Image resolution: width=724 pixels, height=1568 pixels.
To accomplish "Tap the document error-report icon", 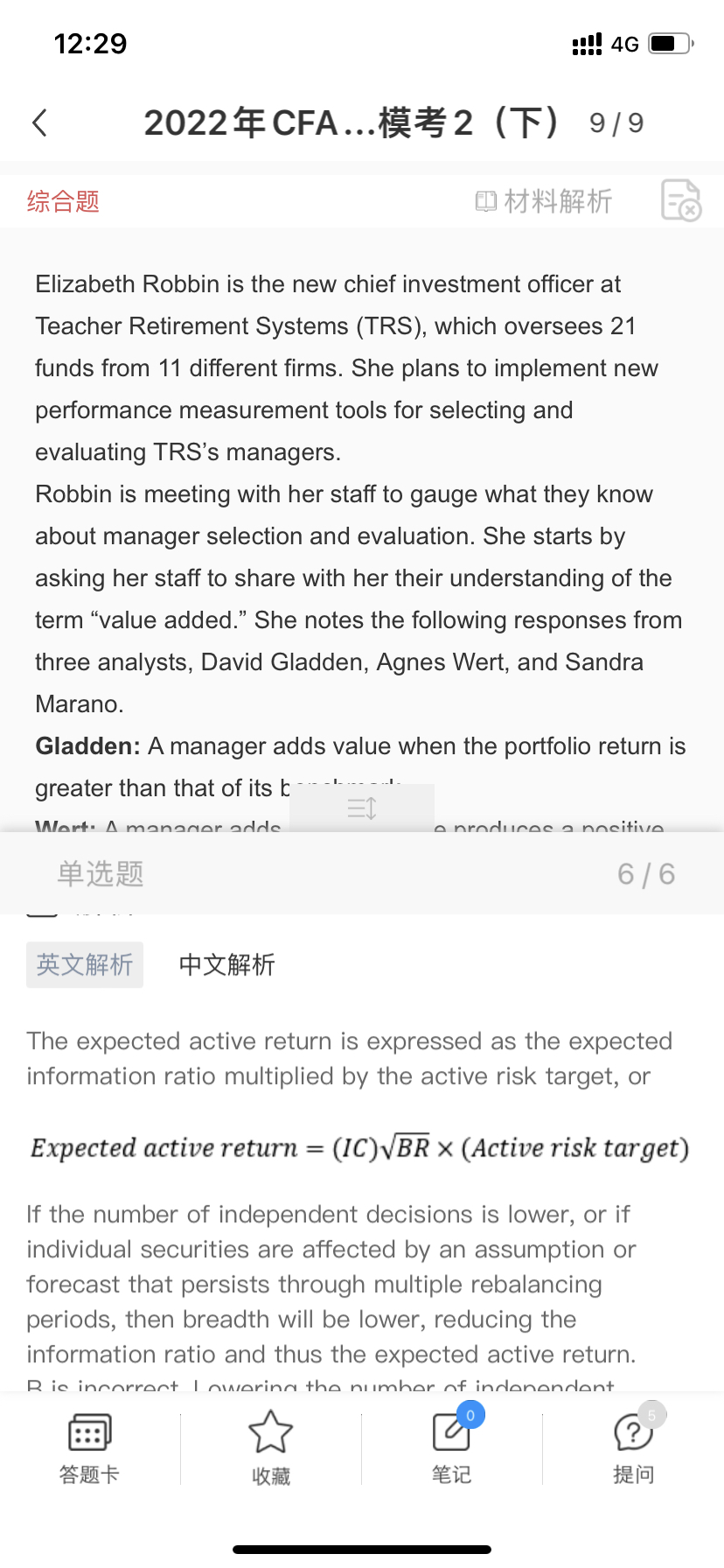I will pos(680,200).
